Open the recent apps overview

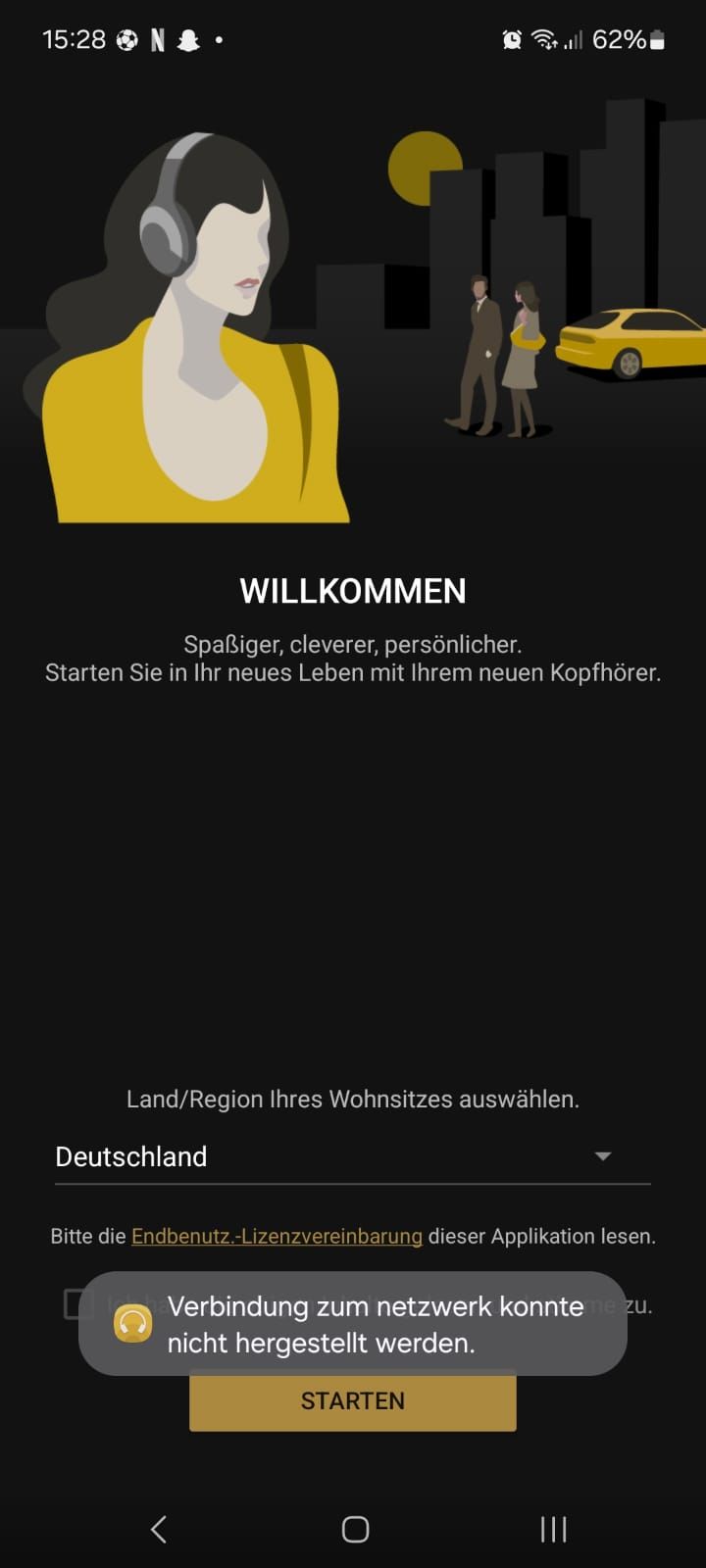tap(553, 1529)
